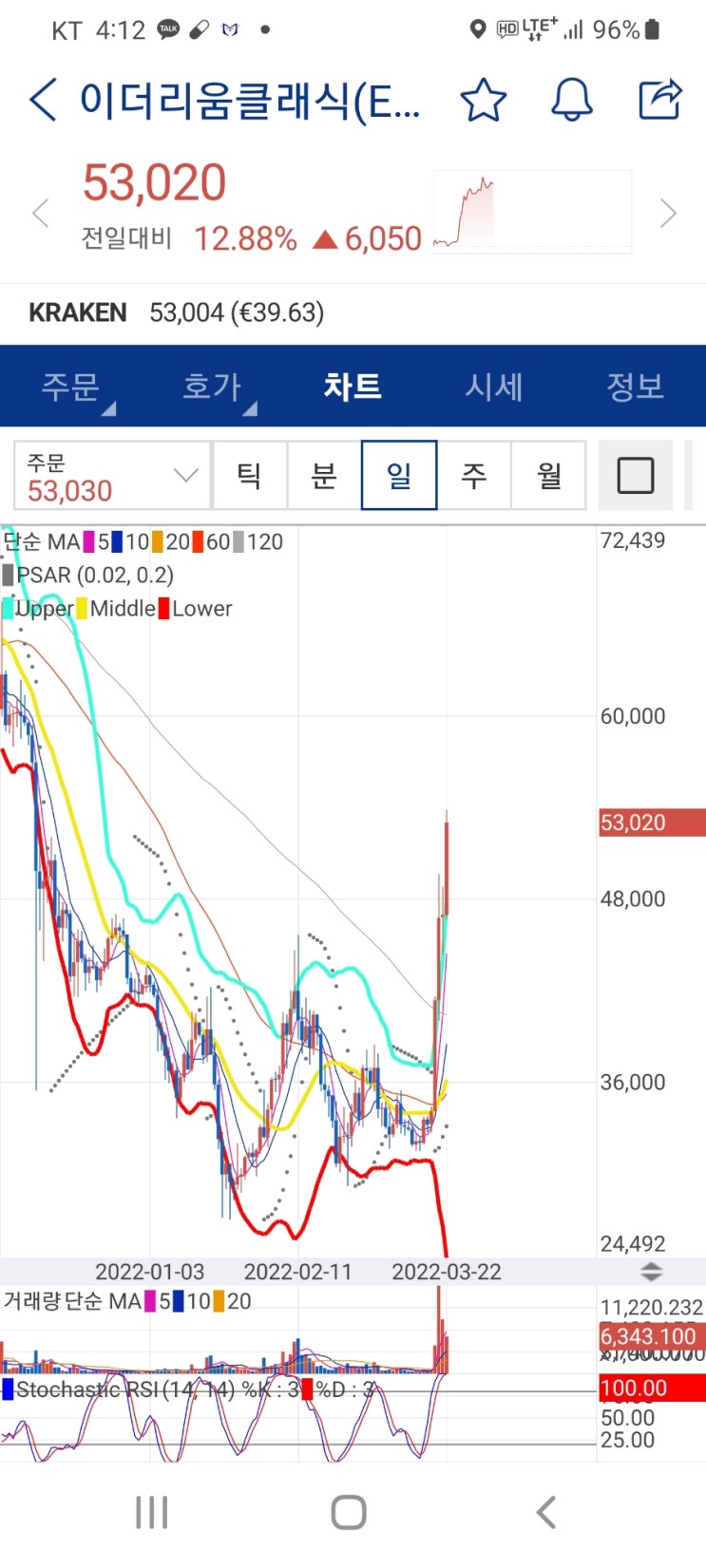Switch to the 시세 tab
The width and height of the screenshot is (706, 1568).
coord(494,386)
